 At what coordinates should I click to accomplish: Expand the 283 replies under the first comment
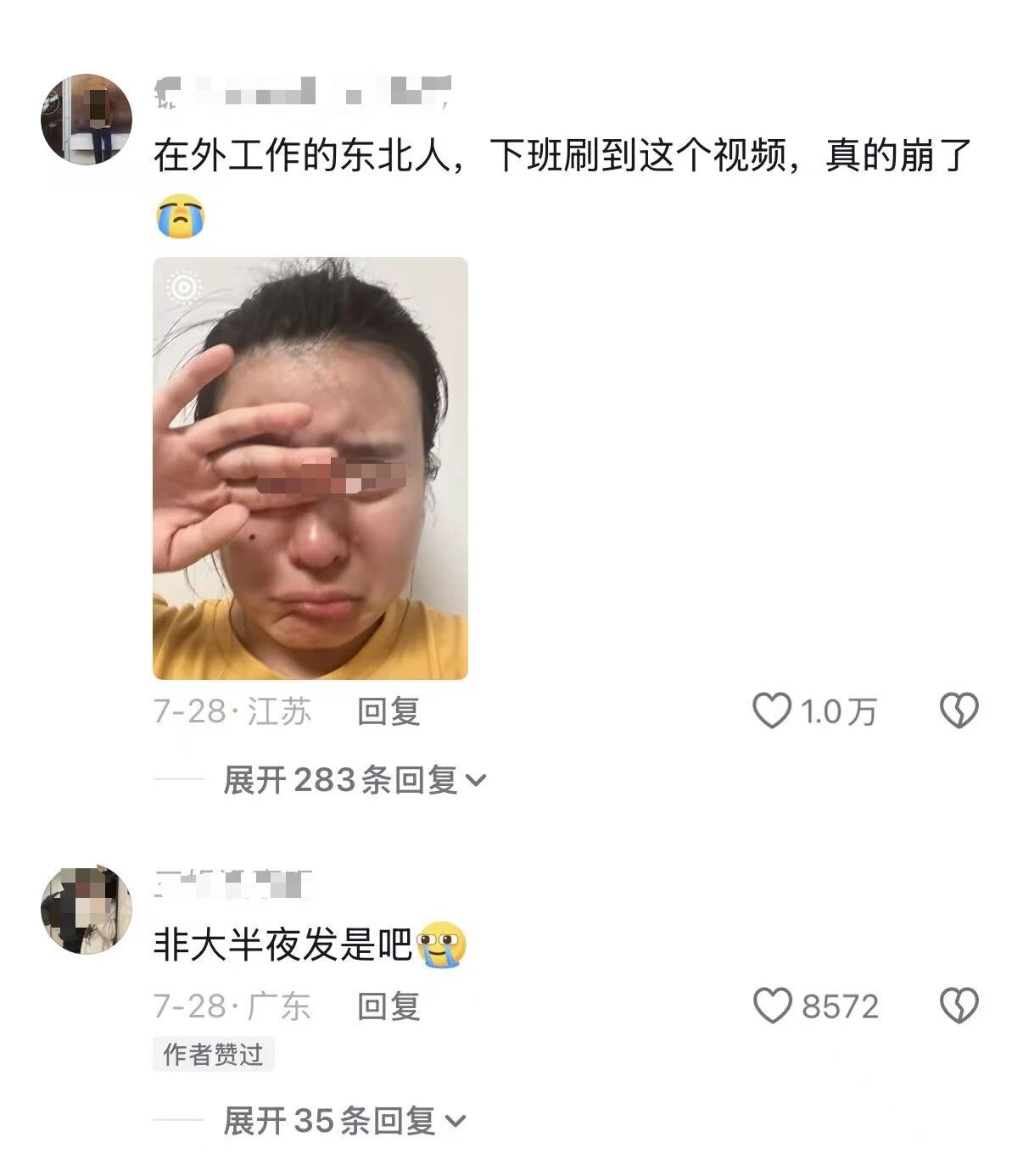340,782
